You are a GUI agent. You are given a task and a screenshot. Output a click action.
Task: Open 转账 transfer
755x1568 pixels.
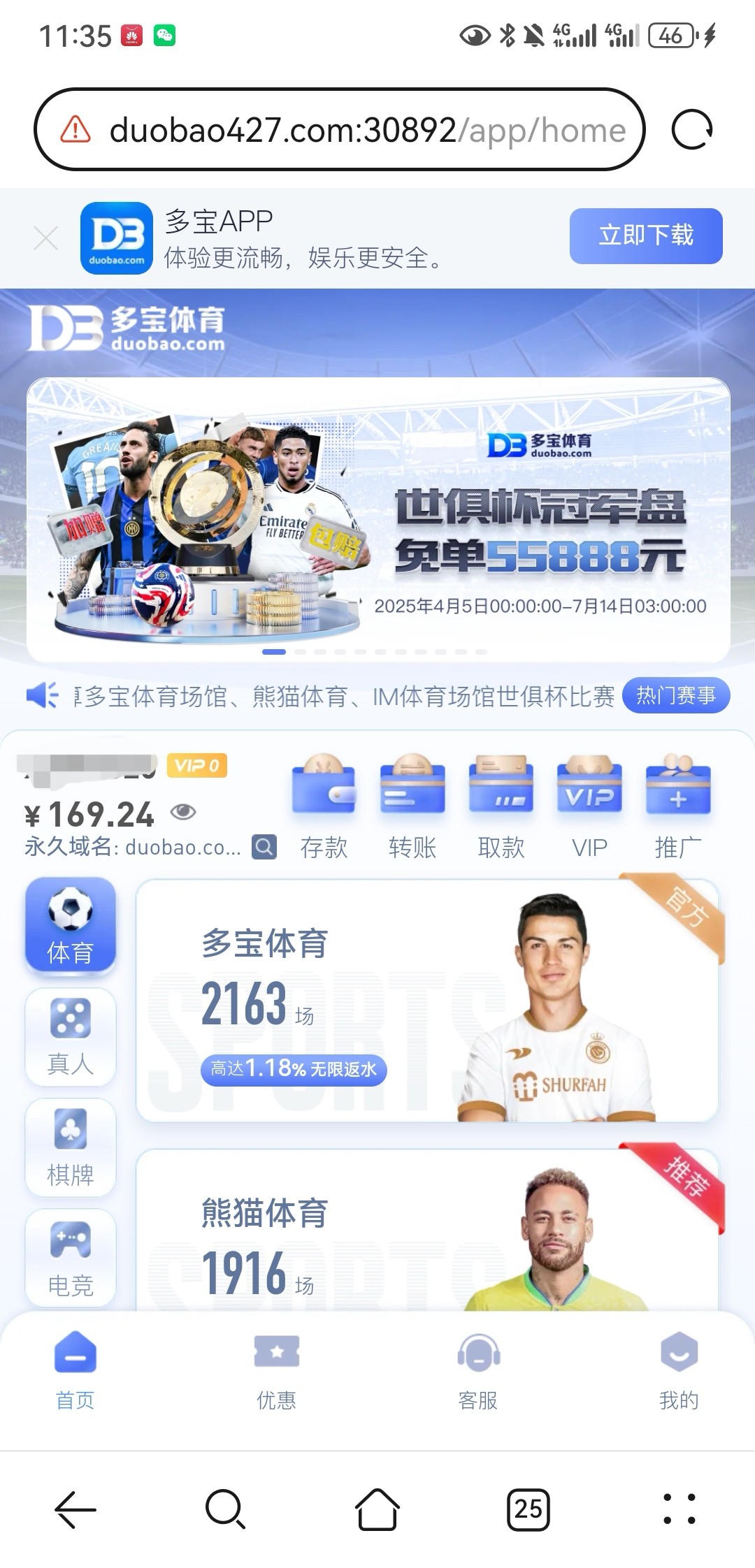pos(412,807)
